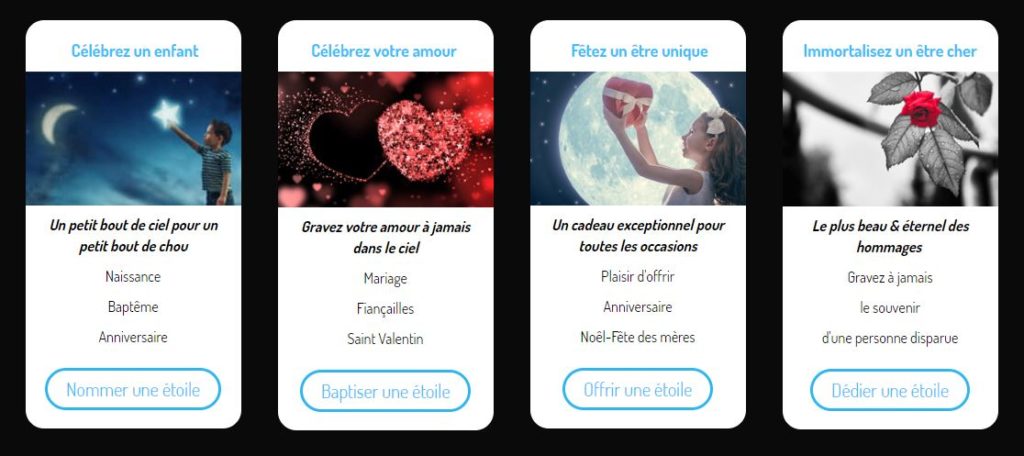
Task: Open the Célébrez un enfant card image
Action: (133, 138)
